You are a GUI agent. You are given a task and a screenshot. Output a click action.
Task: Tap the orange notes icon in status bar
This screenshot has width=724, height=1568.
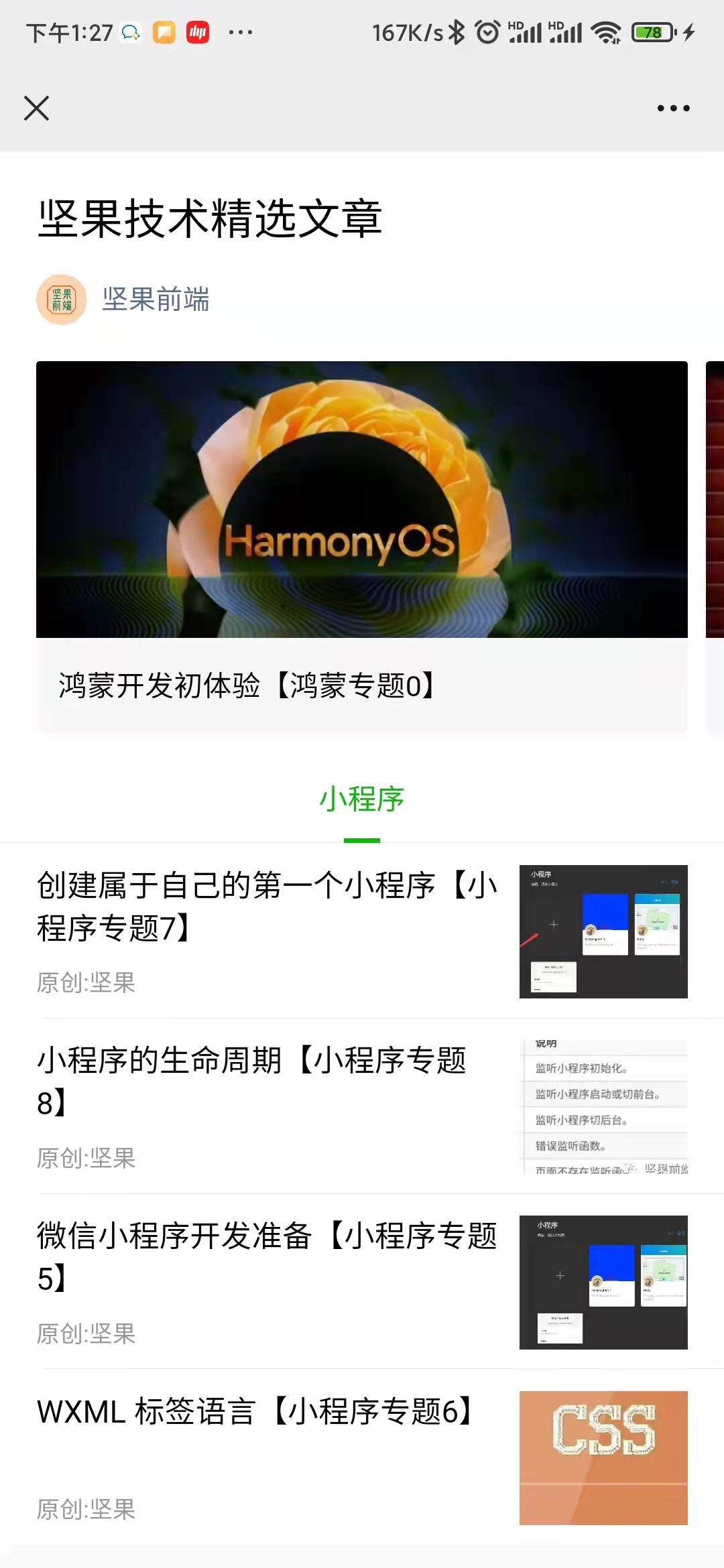coord(164,31)
